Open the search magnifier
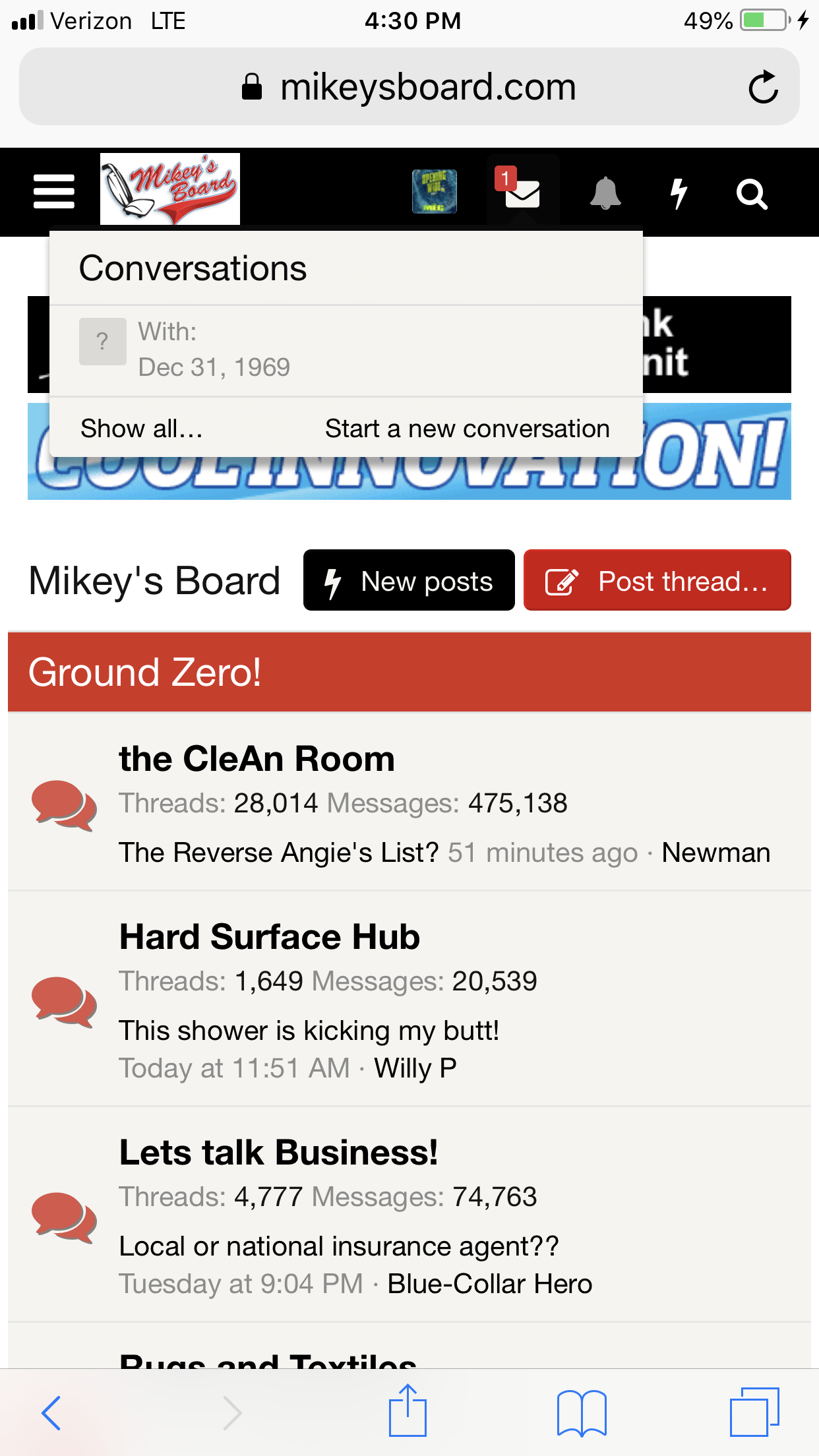Viewport: 819px width, 1456px height. coord(751,195)
